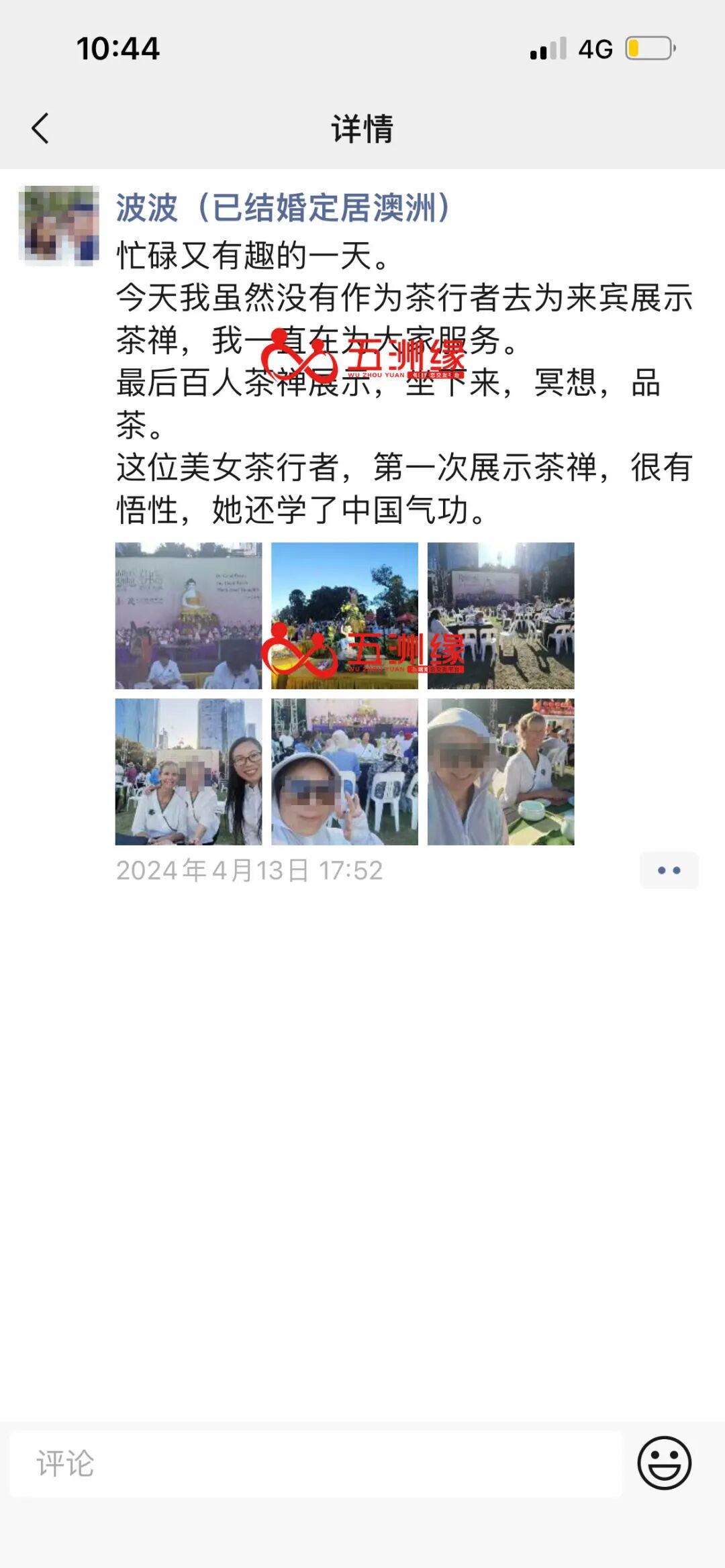Tap the 评论 comment input field

[x=316, y=1463]
